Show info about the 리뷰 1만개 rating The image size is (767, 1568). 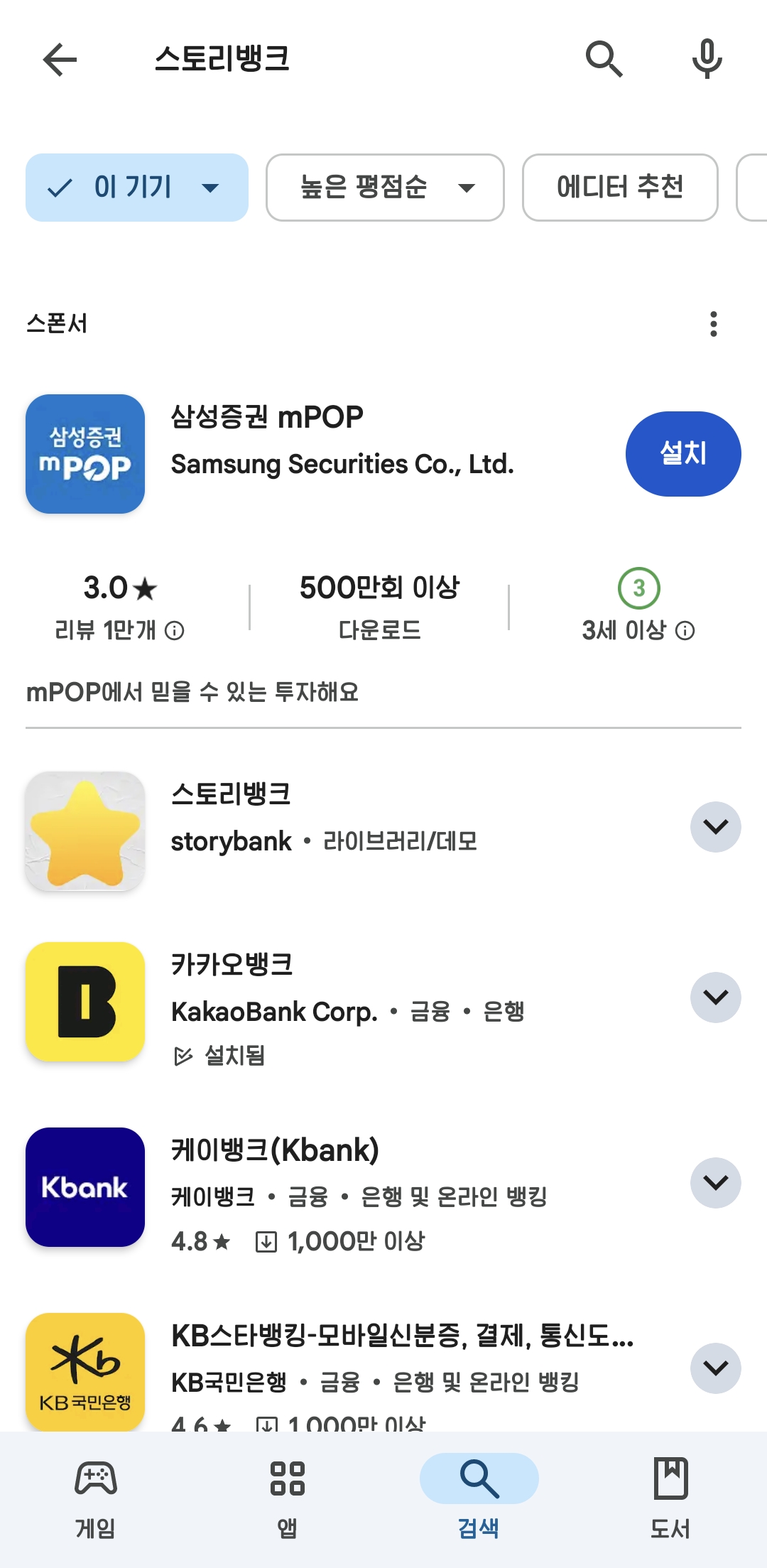point(175,630)
